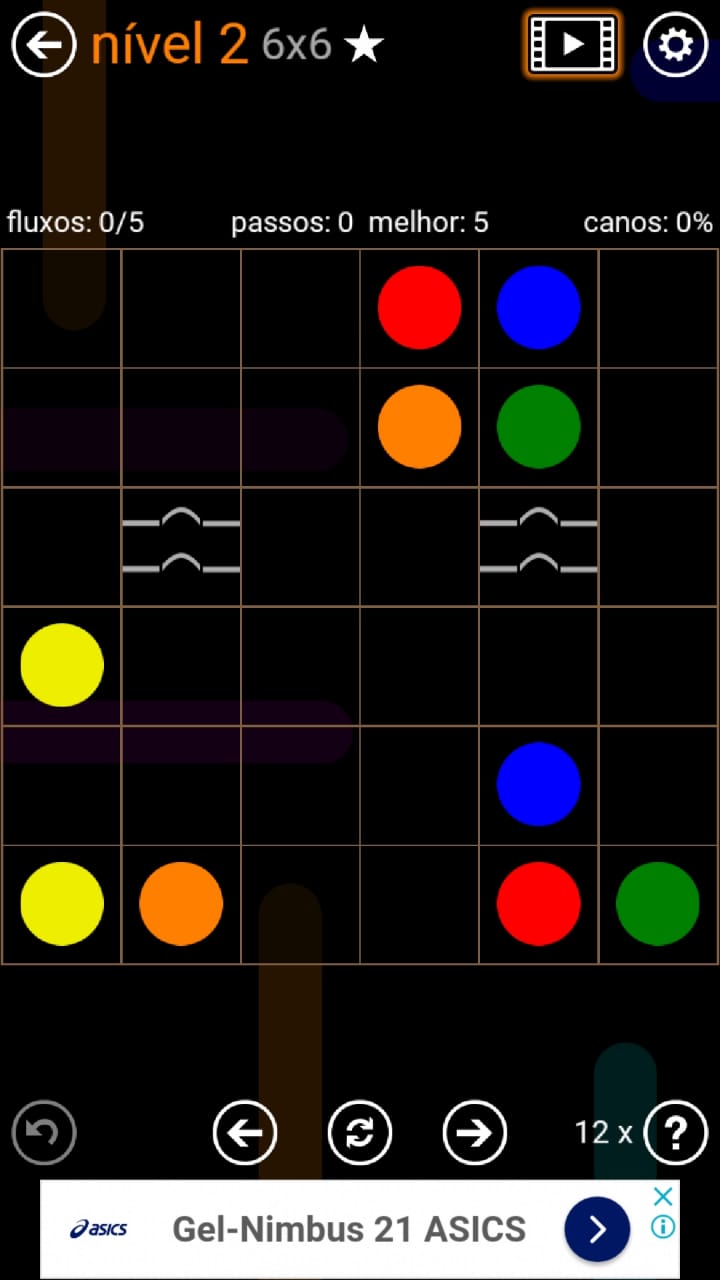Open the settings gear
This screenshot has width=720, height=1280.
[675, 45]
